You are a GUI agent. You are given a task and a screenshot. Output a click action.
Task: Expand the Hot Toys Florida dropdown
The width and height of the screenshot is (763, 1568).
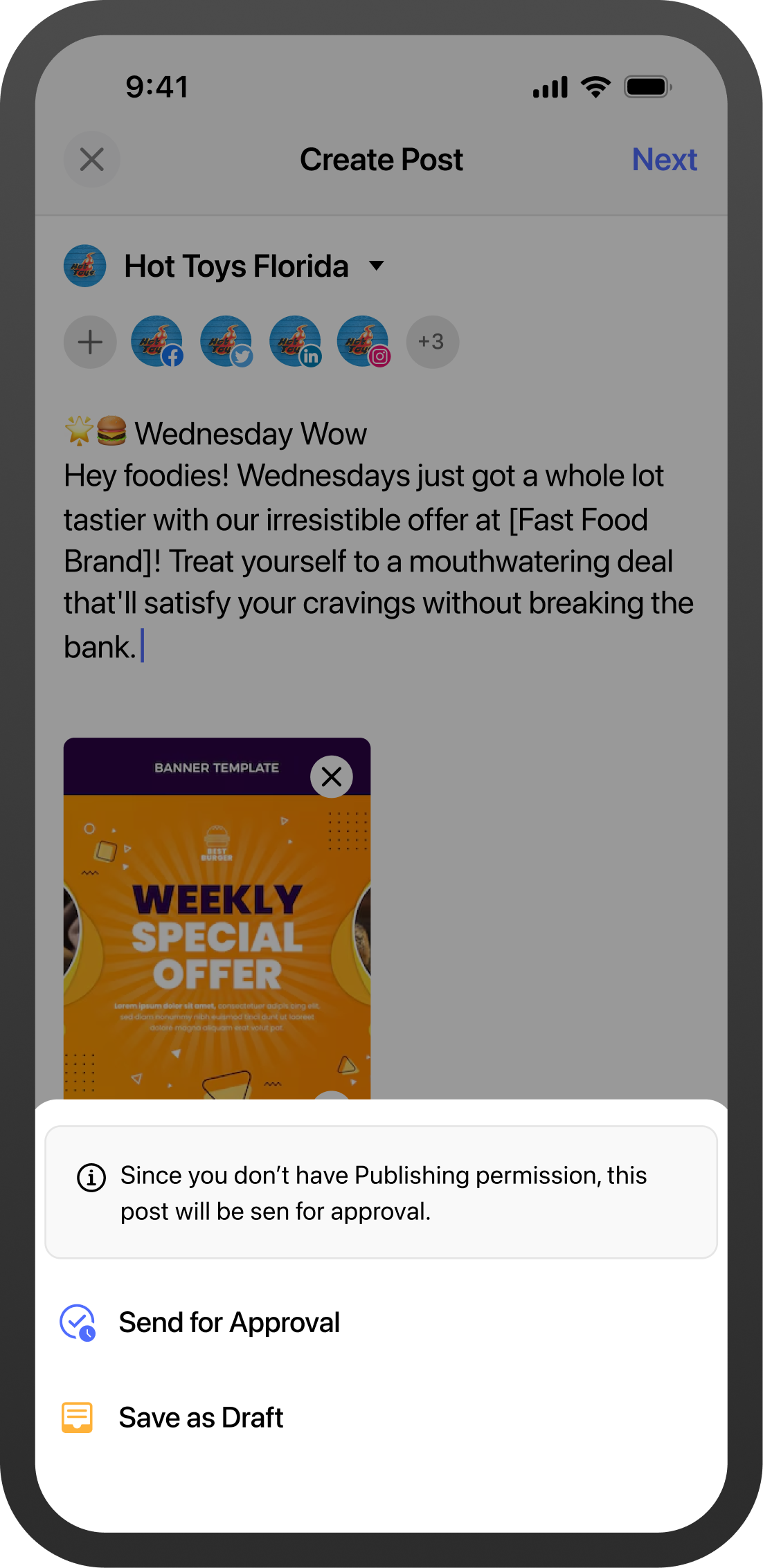point(376,266)
